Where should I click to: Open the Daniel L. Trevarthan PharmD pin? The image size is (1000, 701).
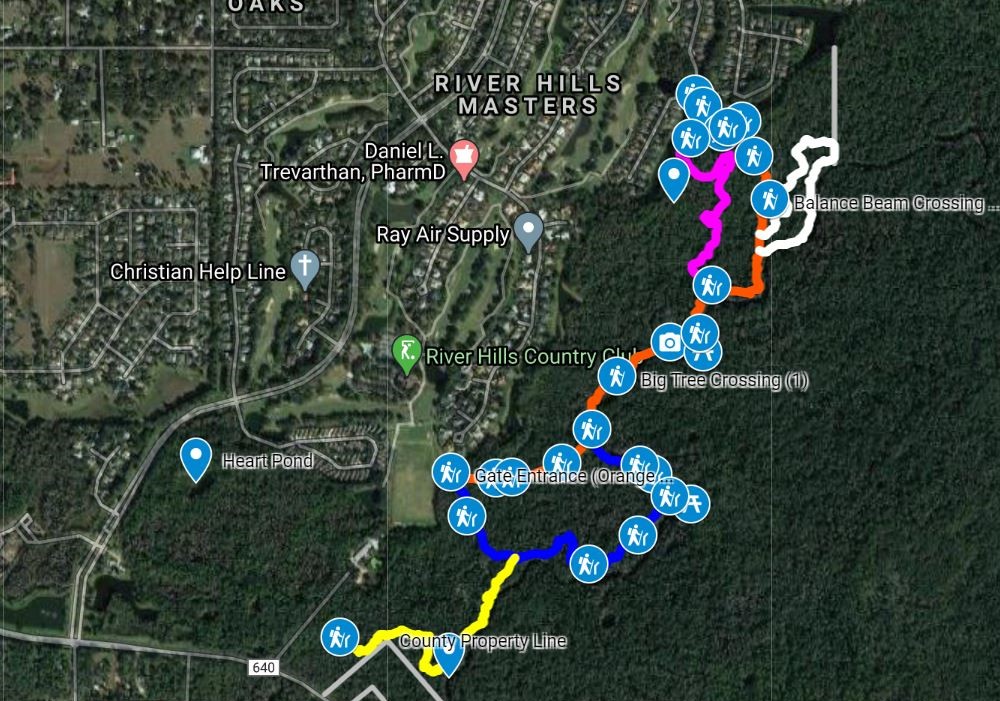[463, 155]
